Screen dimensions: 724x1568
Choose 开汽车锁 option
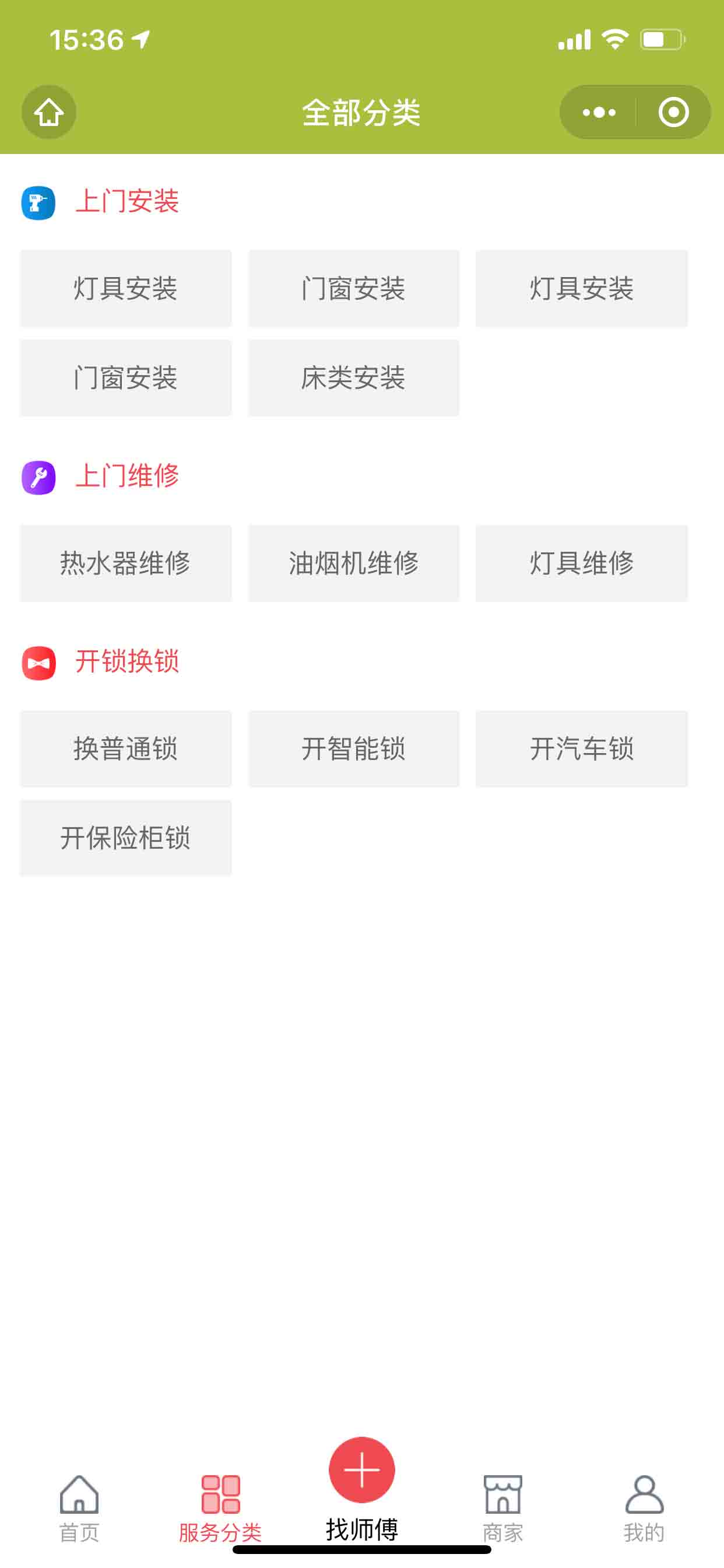(x=582, y=748)
